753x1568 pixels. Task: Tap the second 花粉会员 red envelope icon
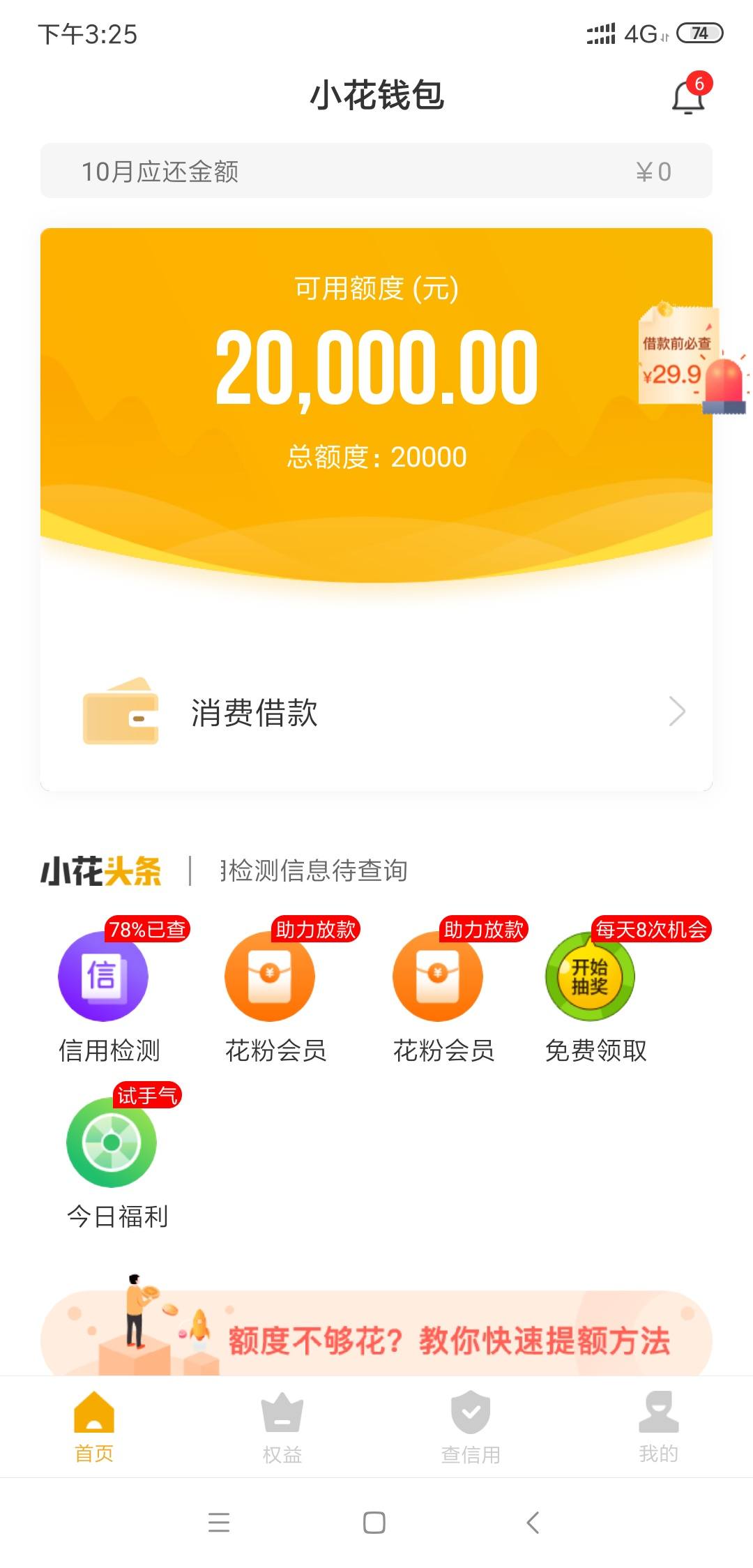tap(437, 977)
